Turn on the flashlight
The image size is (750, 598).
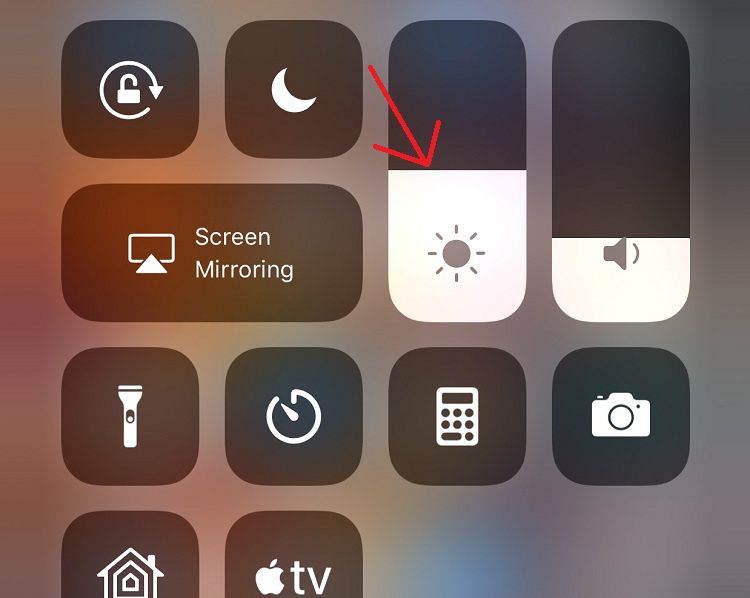pyautogui.click(x=130, y=416)
